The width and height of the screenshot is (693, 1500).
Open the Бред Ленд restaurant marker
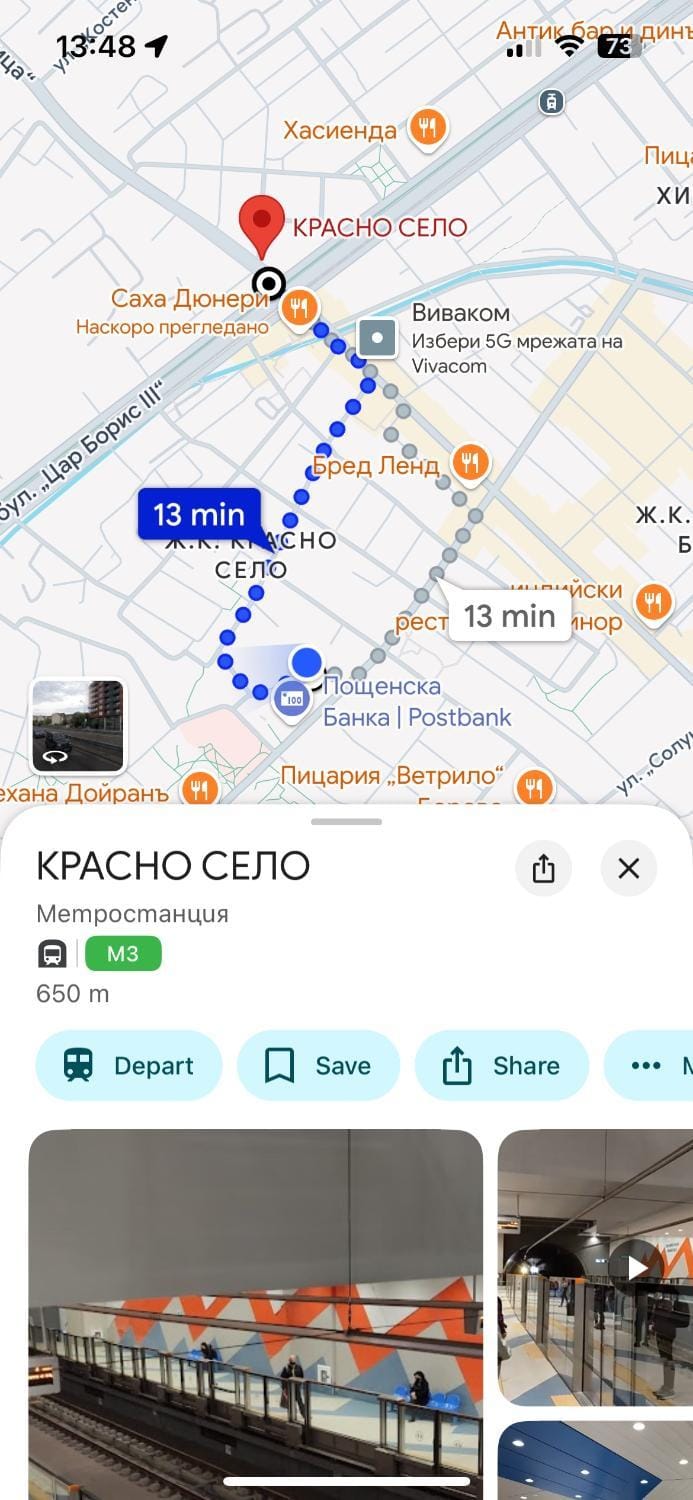469,462
